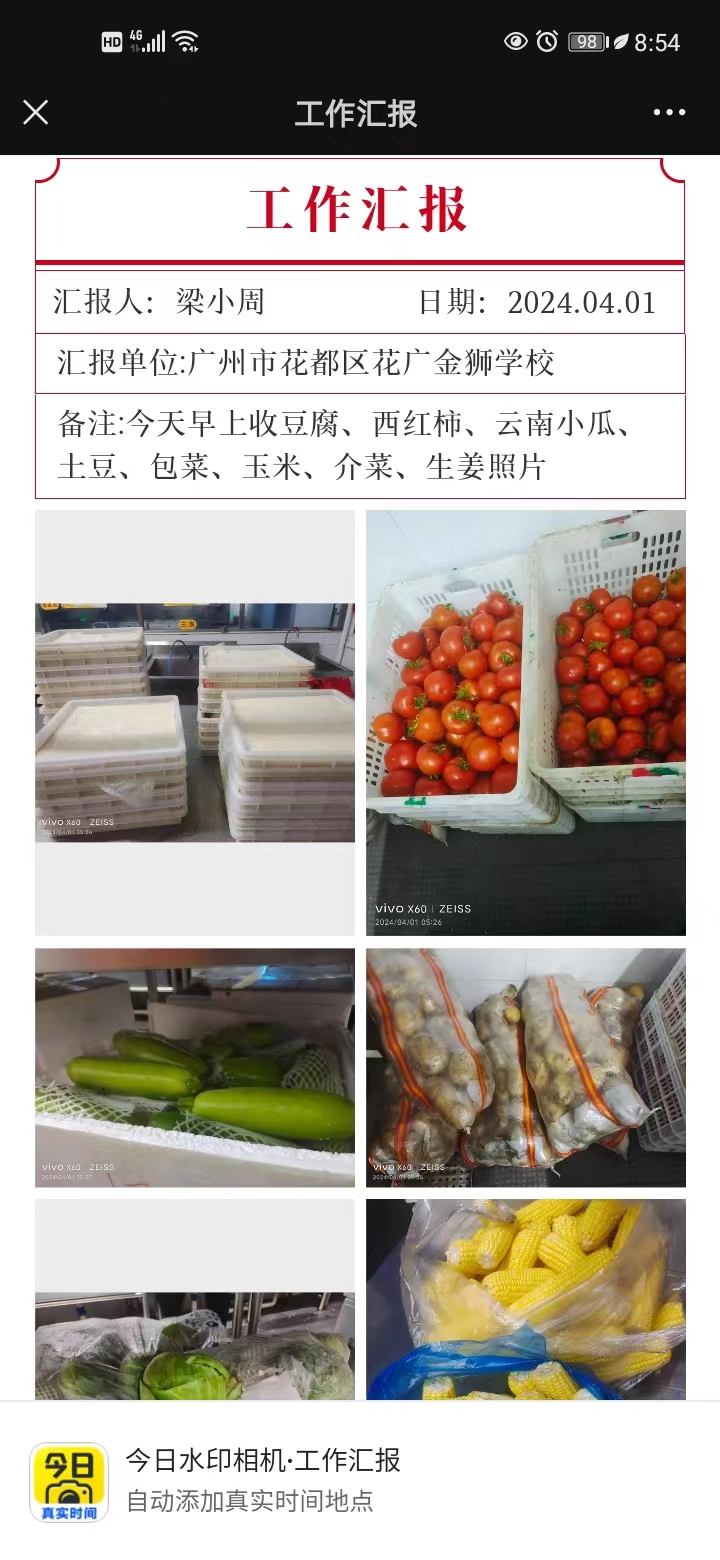Enlarge the green squash photo
This screenshot has height=1560, width=720.
(195, 1067)
